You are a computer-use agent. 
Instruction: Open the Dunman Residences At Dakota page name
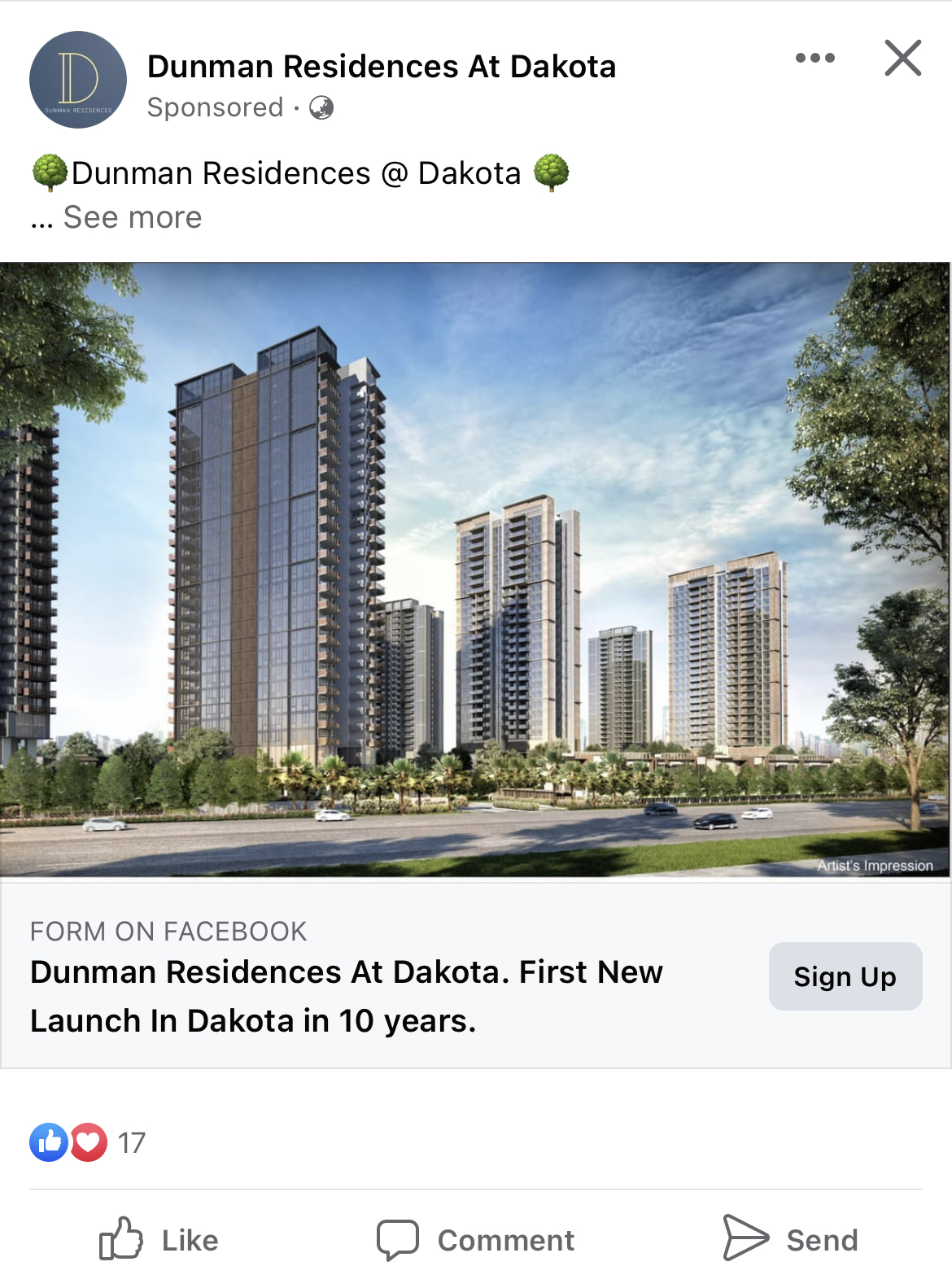(381, 67)
